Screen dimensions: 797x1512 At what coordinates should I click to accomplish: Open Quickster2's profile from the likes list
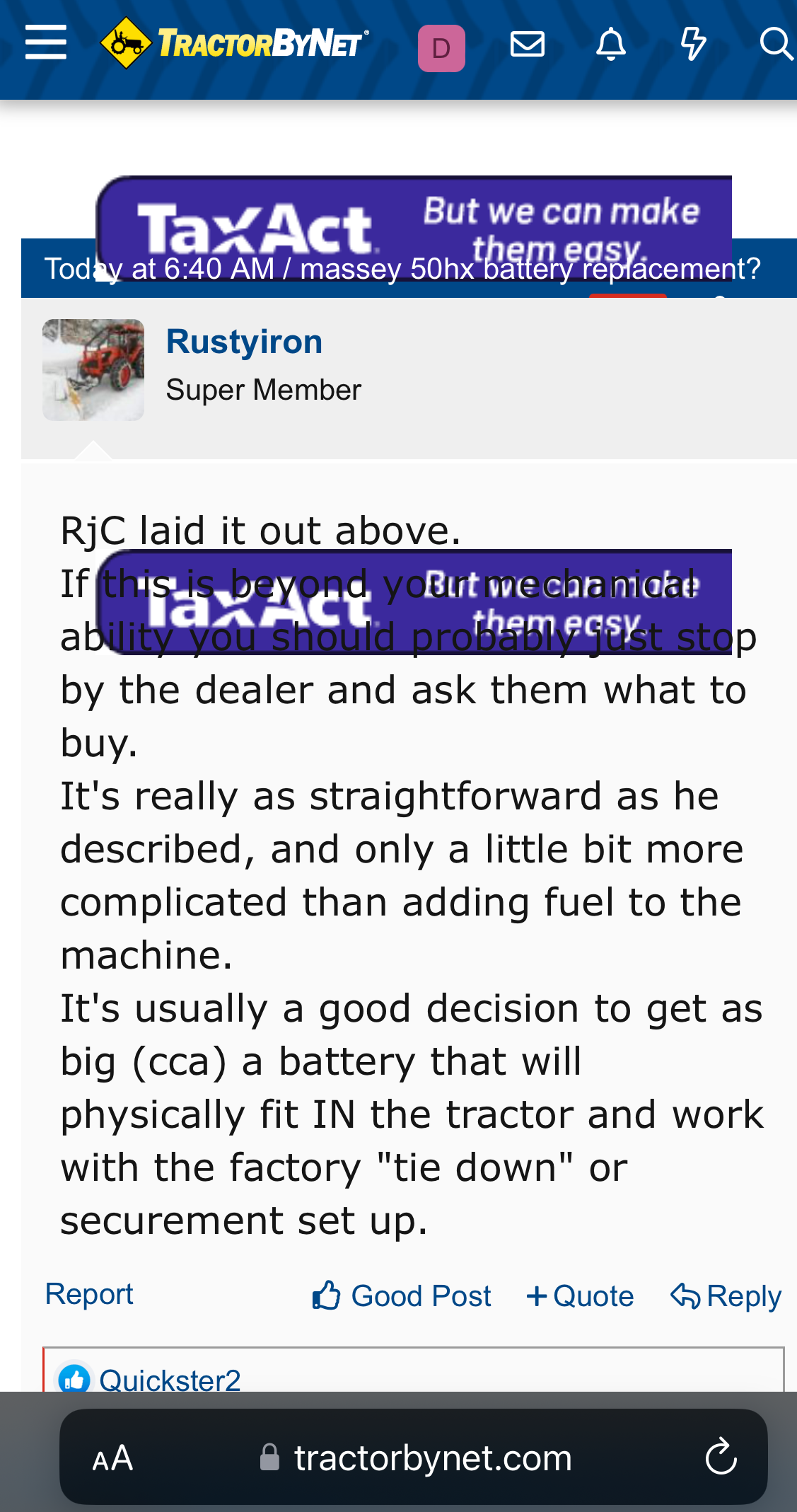[x=170, y=1380]
